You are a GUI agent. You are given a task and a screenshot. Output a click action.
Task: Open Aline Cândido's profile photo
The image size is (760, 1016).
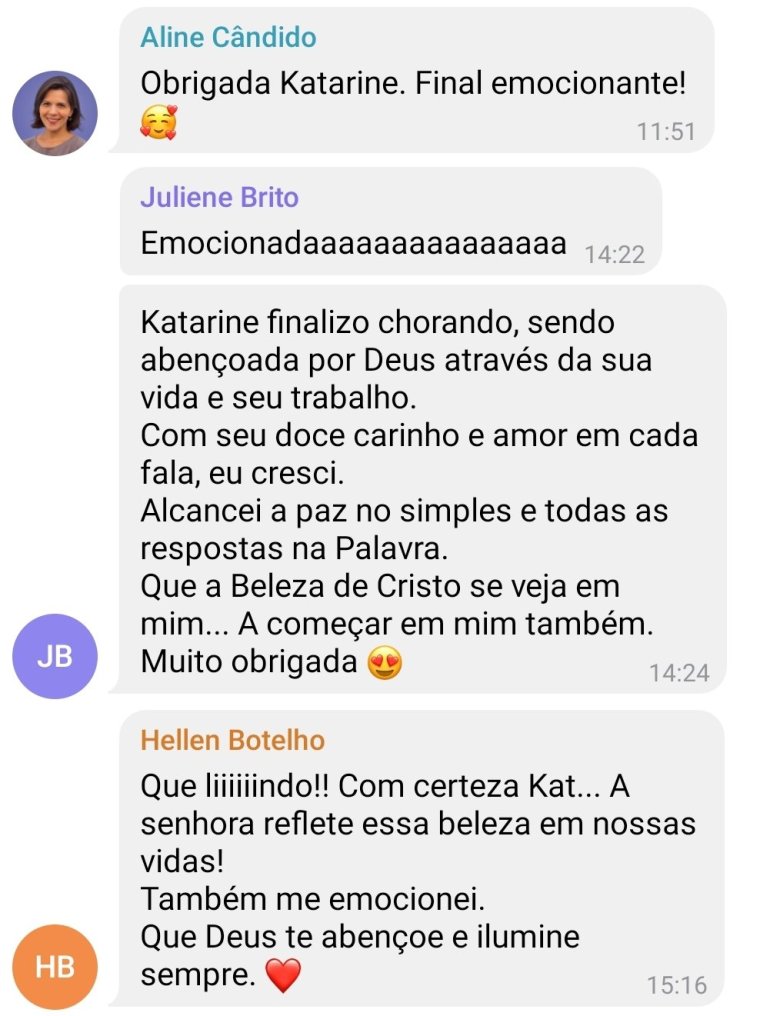[55, 113]
